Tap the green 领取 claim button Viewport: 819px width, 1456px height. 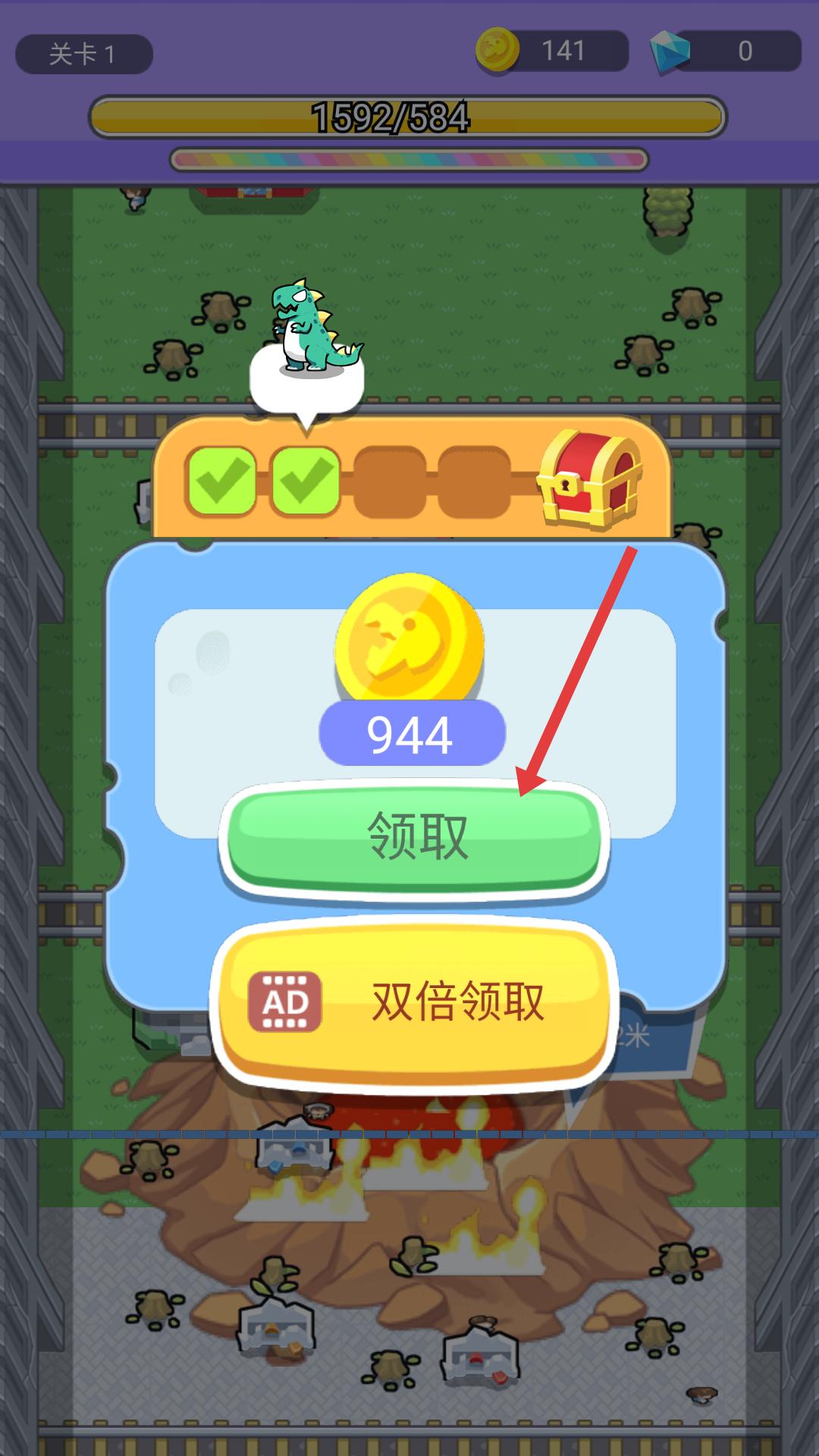[414, 837]
